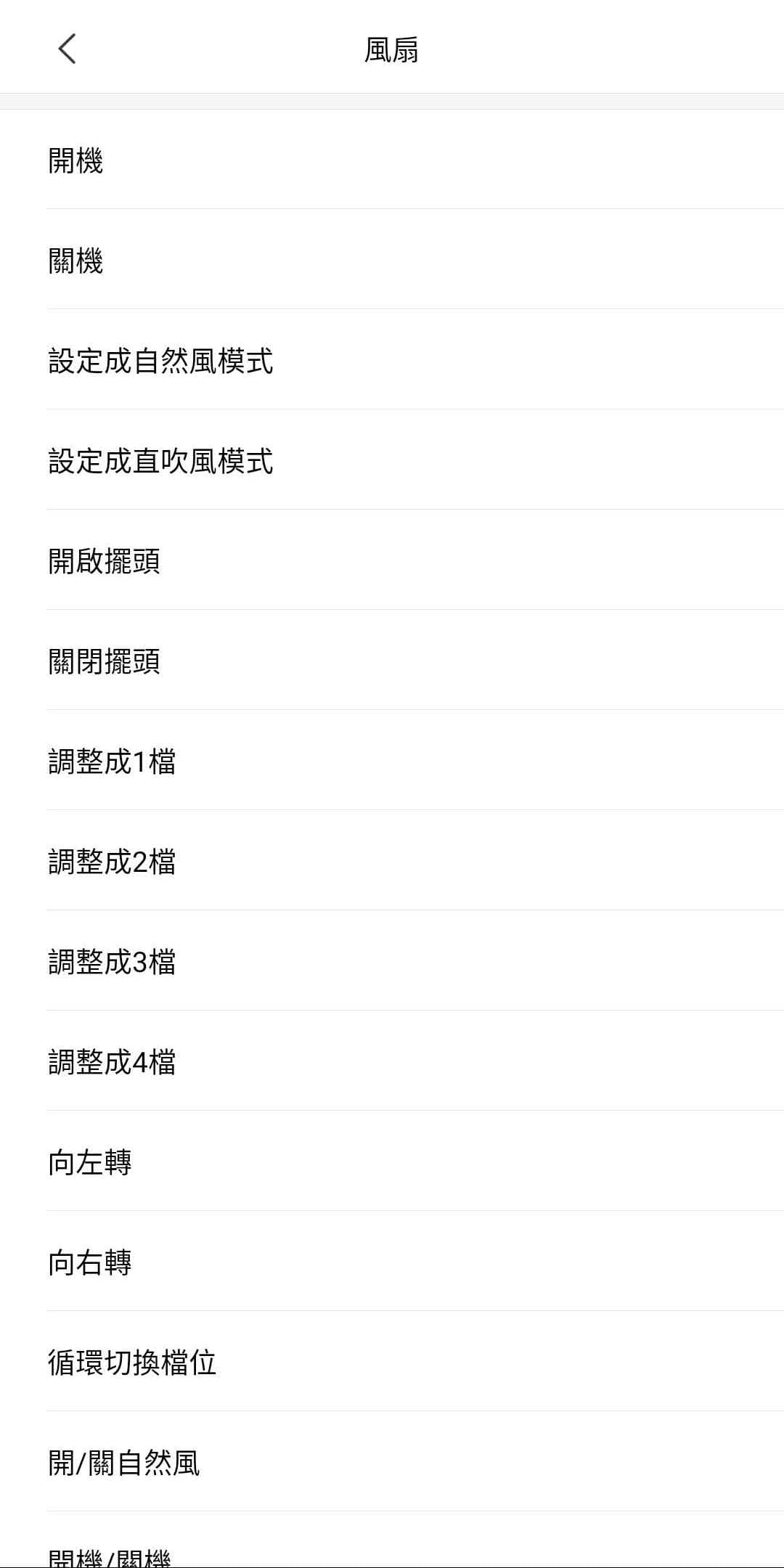Choose 開/關自然風

click(x=124, y=1463)
